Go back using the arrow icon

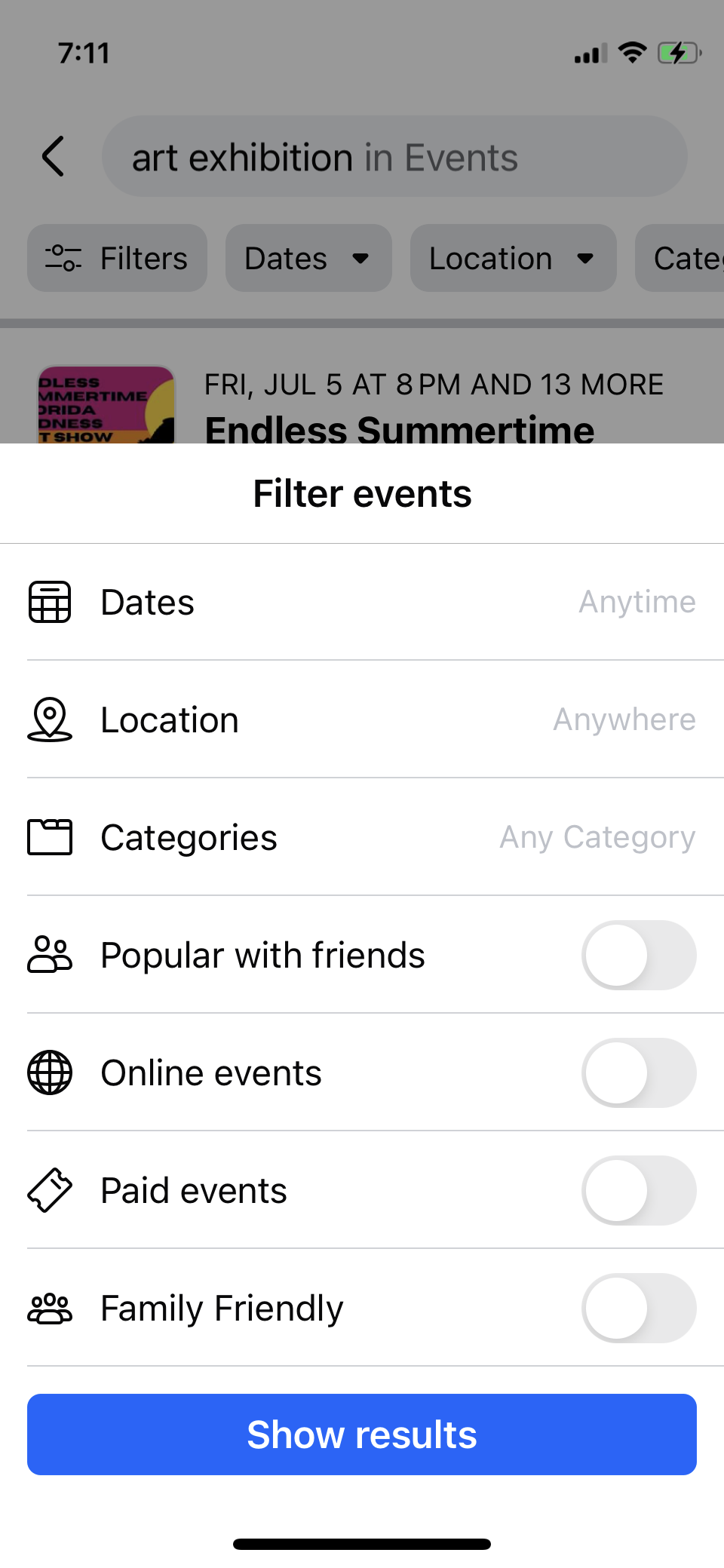[53, 156]
